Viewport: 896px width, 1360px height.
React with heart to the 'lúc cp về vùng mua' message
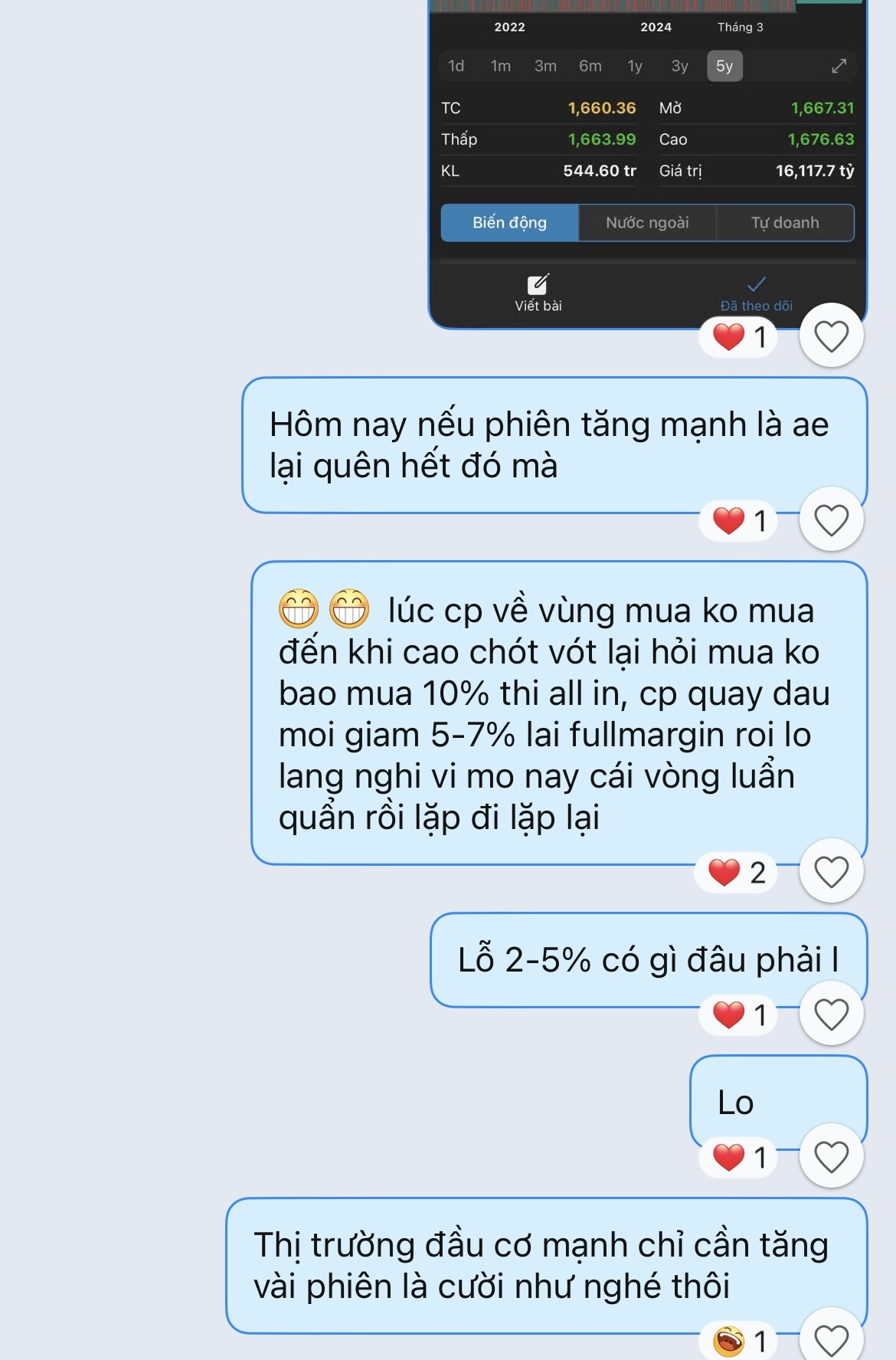(831, 872)
